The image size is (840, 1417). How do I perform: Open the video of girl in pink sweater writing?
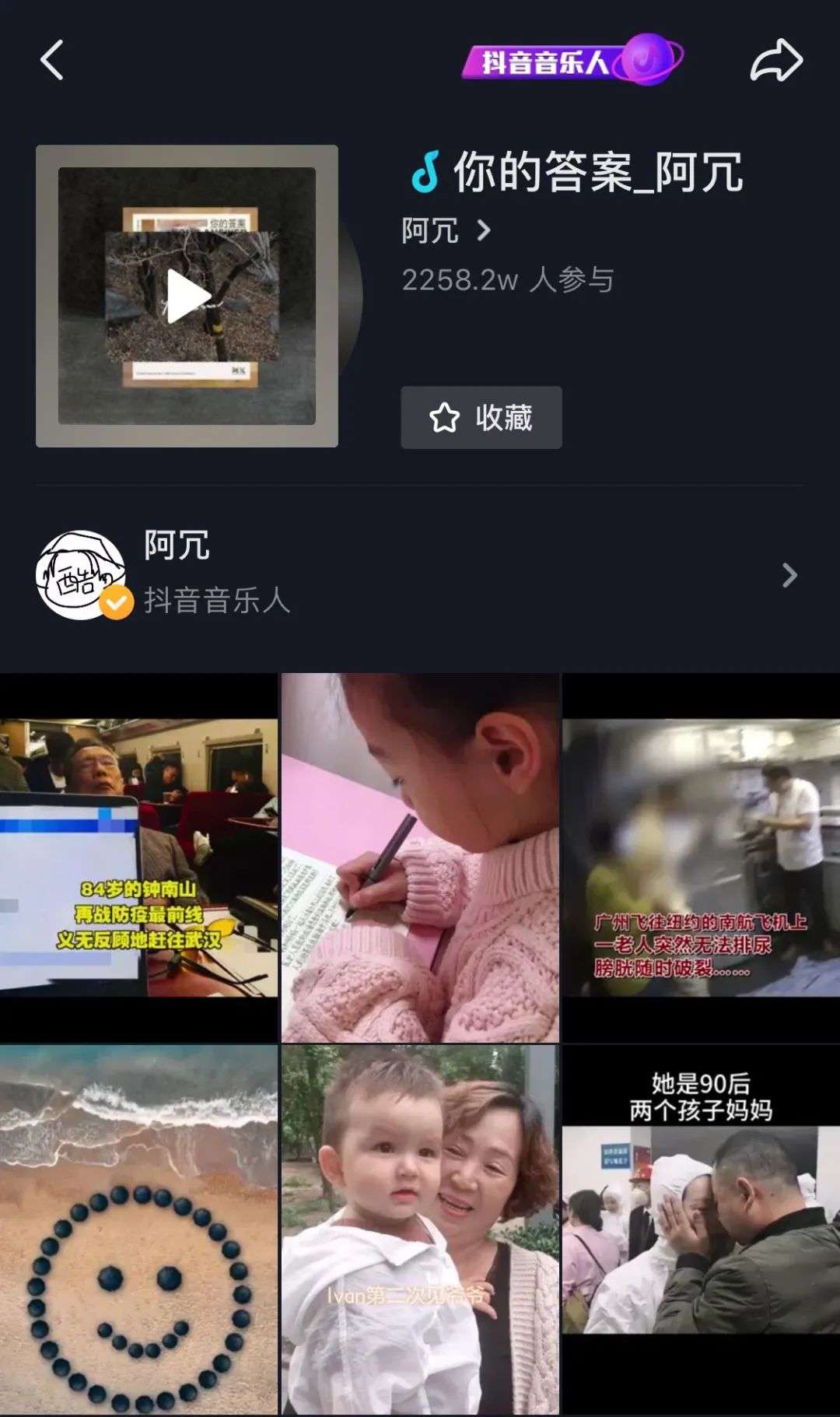coord(420,857)
